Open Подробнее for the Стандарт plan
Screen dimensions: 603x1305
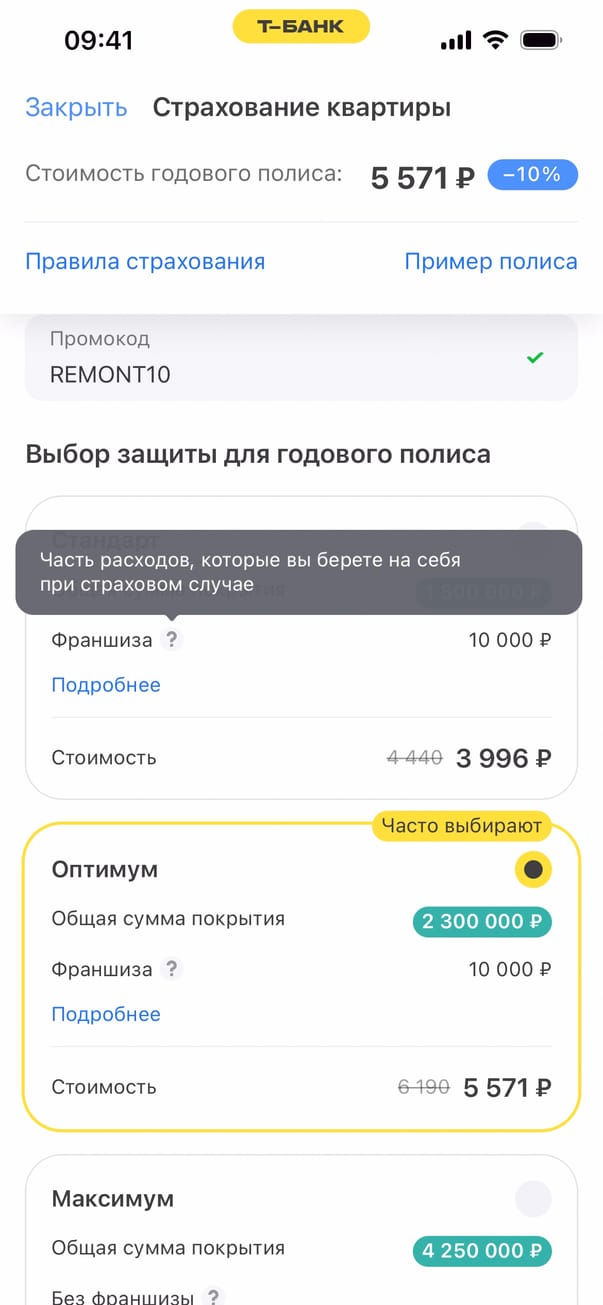click(106, 685)
